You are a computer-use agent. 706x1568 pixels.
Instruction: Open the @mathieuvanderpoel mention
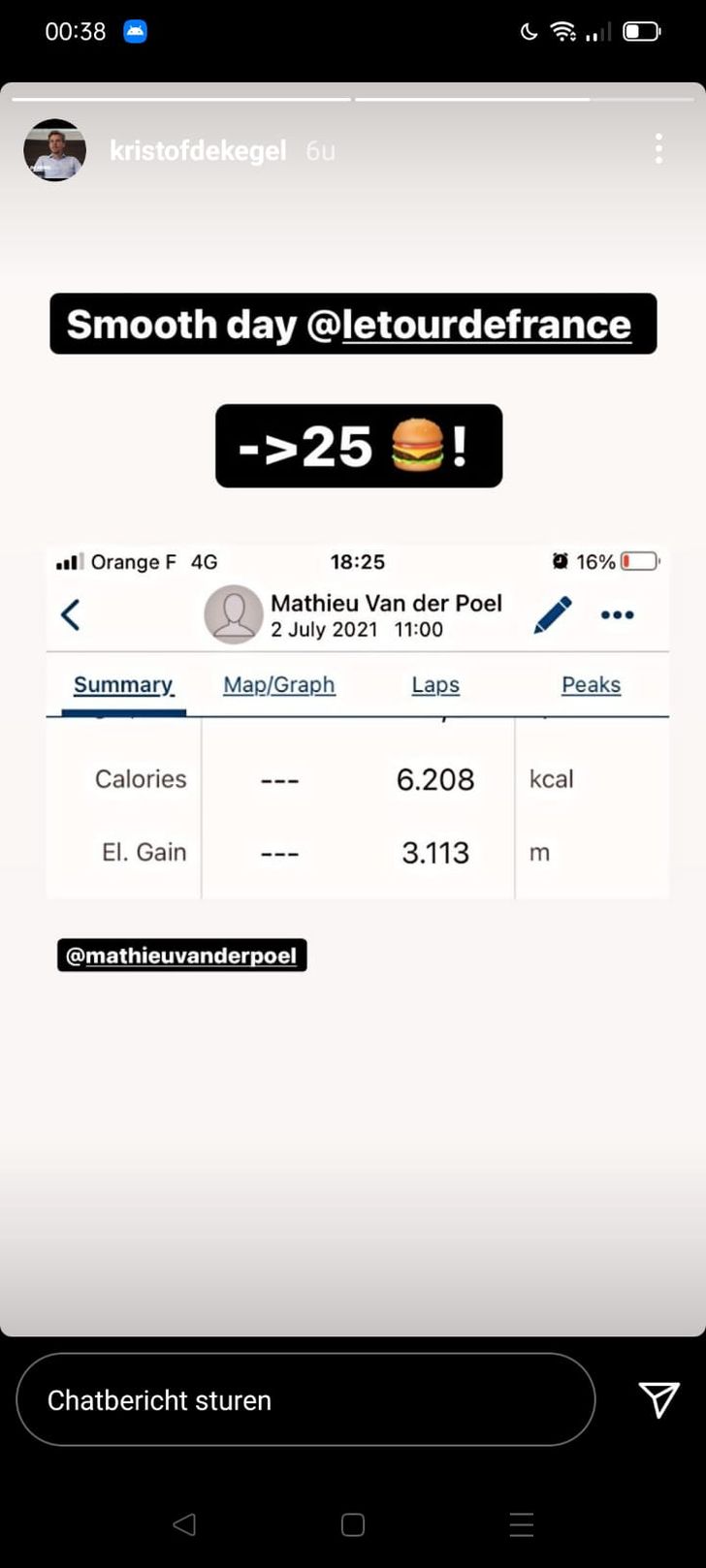[182, 956]
